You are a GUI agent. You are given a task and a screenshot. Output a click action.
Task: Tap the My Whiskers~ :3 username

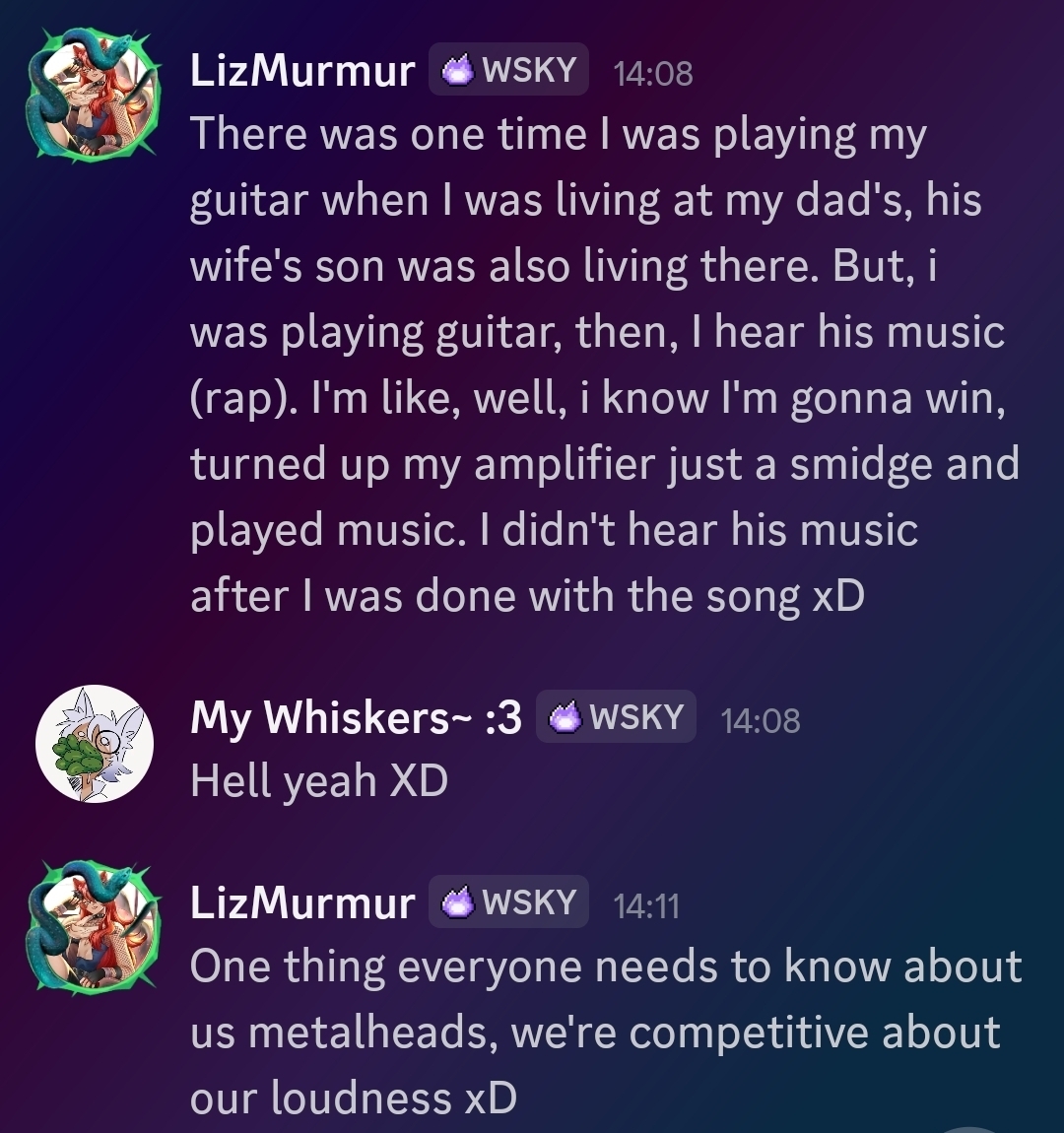coord(356,717)
